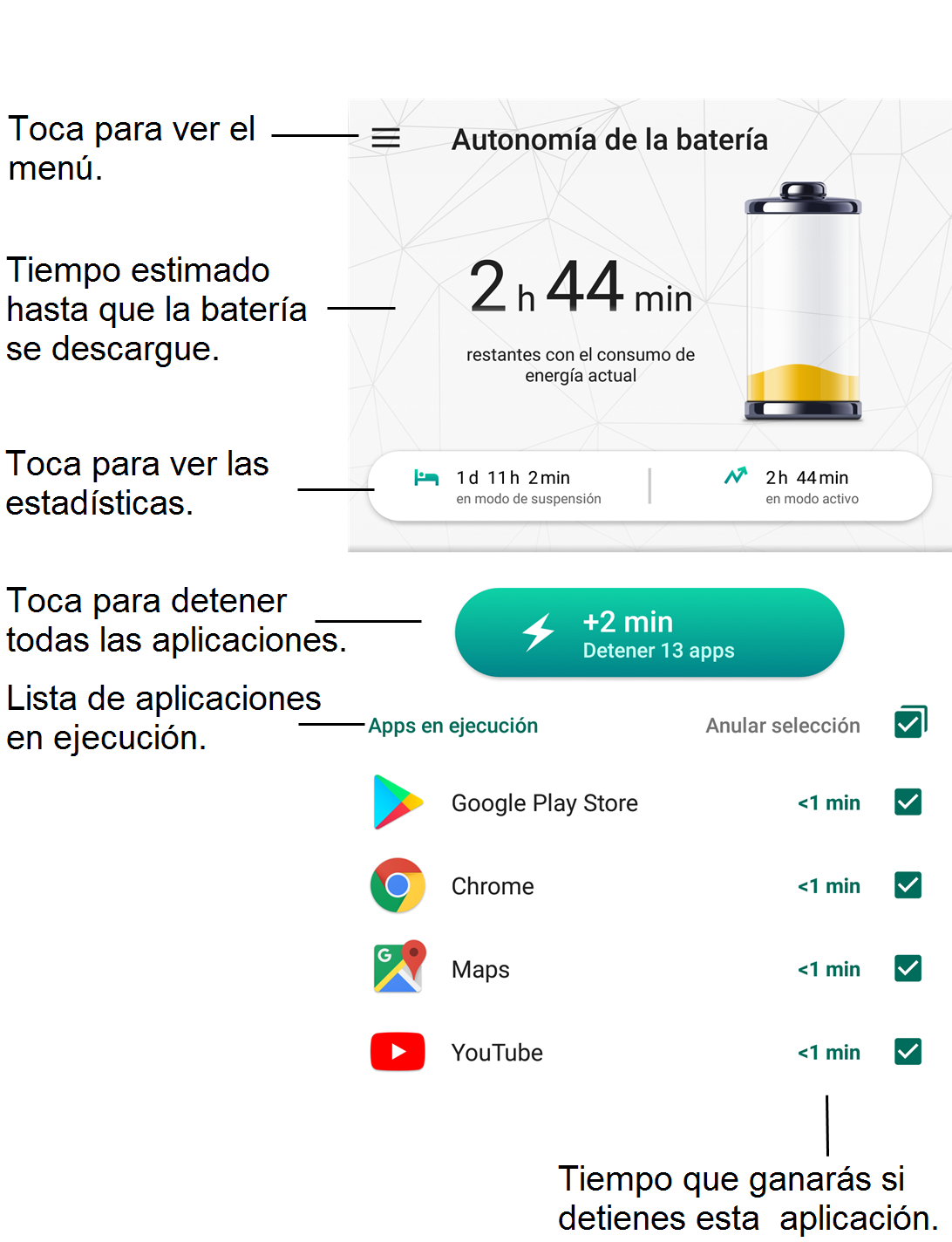
Task: Click the master selection checkbox near Anular selección
Action: (909, 724)
